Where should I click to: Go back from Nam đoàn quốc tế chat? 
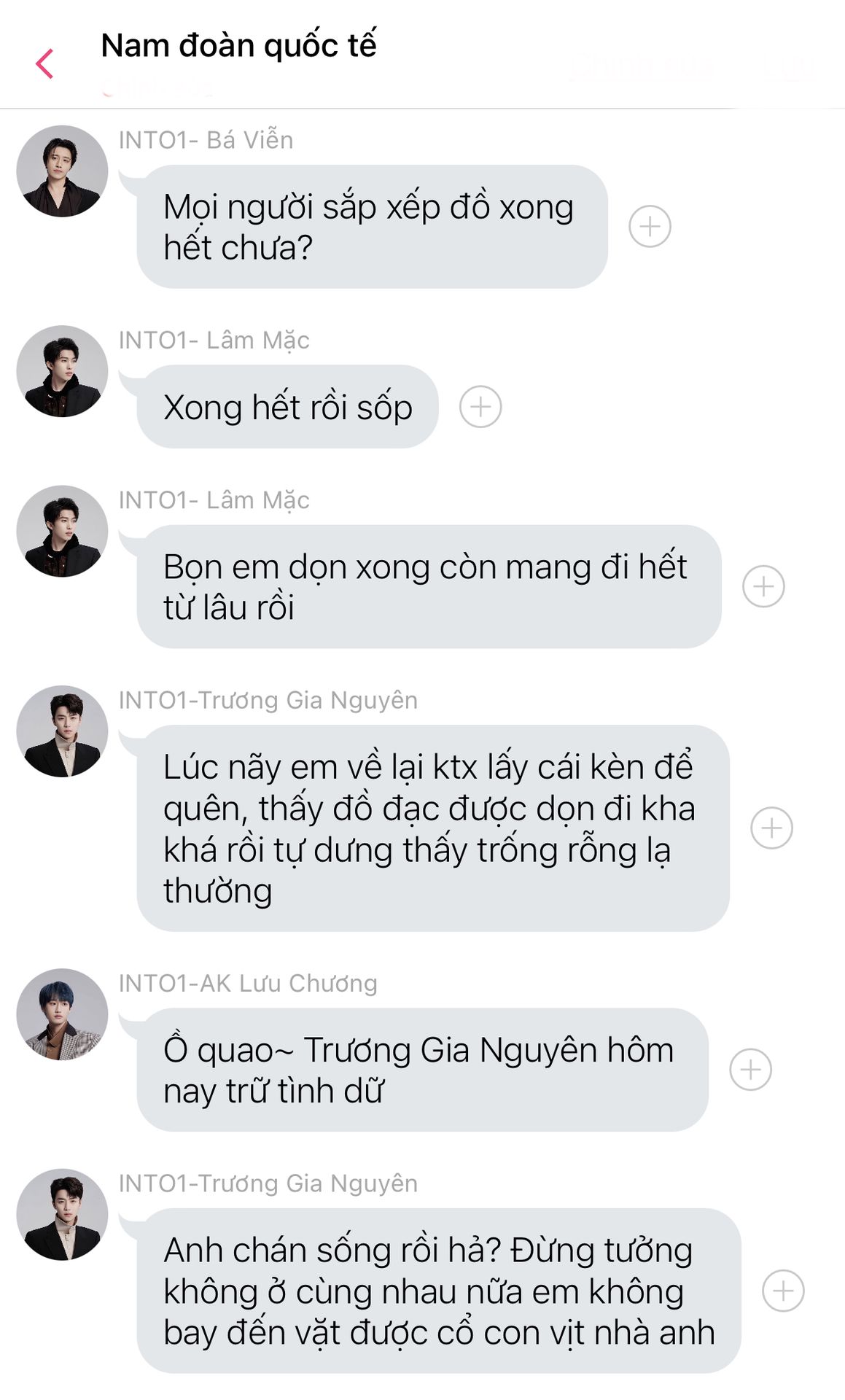tap(45, 63)
